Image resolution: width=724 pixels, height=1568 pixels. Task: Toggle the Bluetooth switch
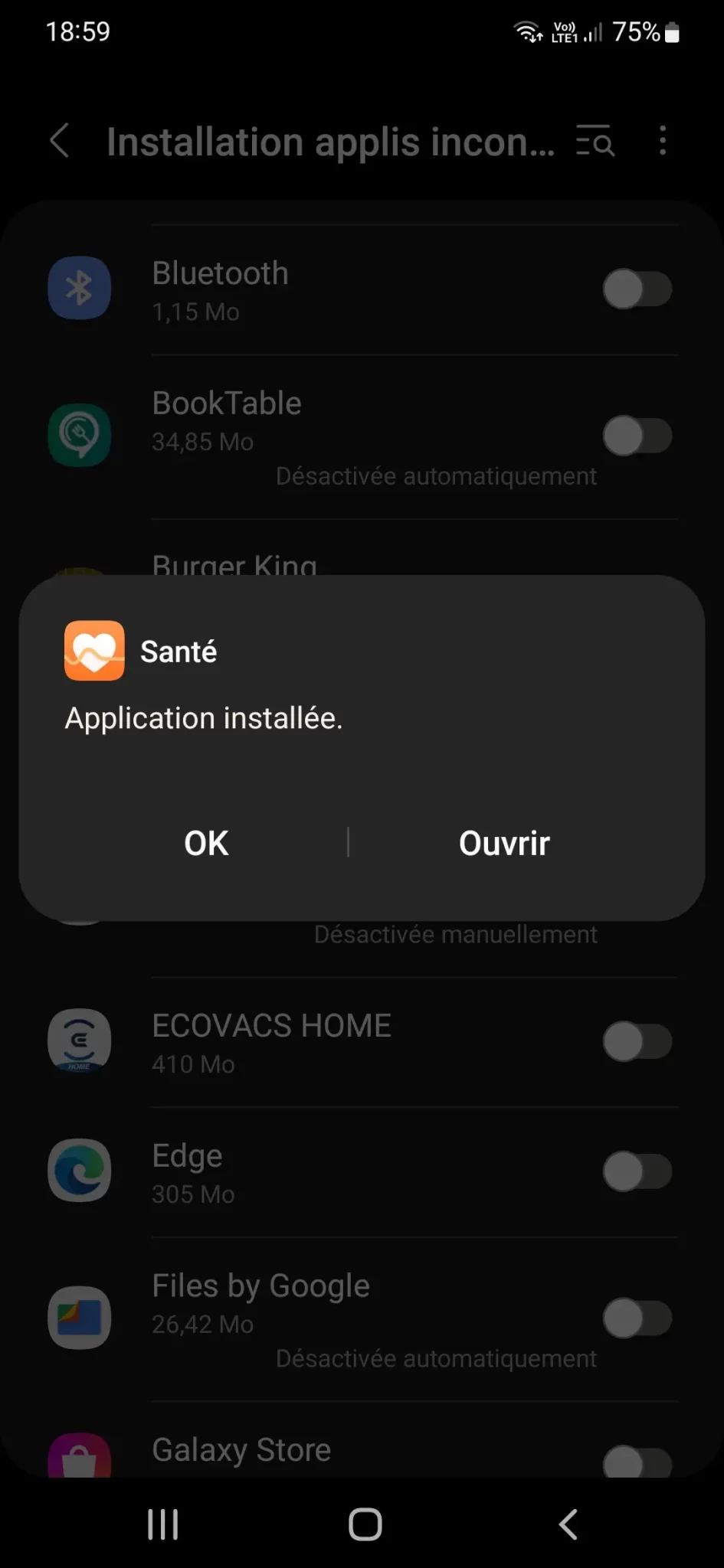(637, 289)
